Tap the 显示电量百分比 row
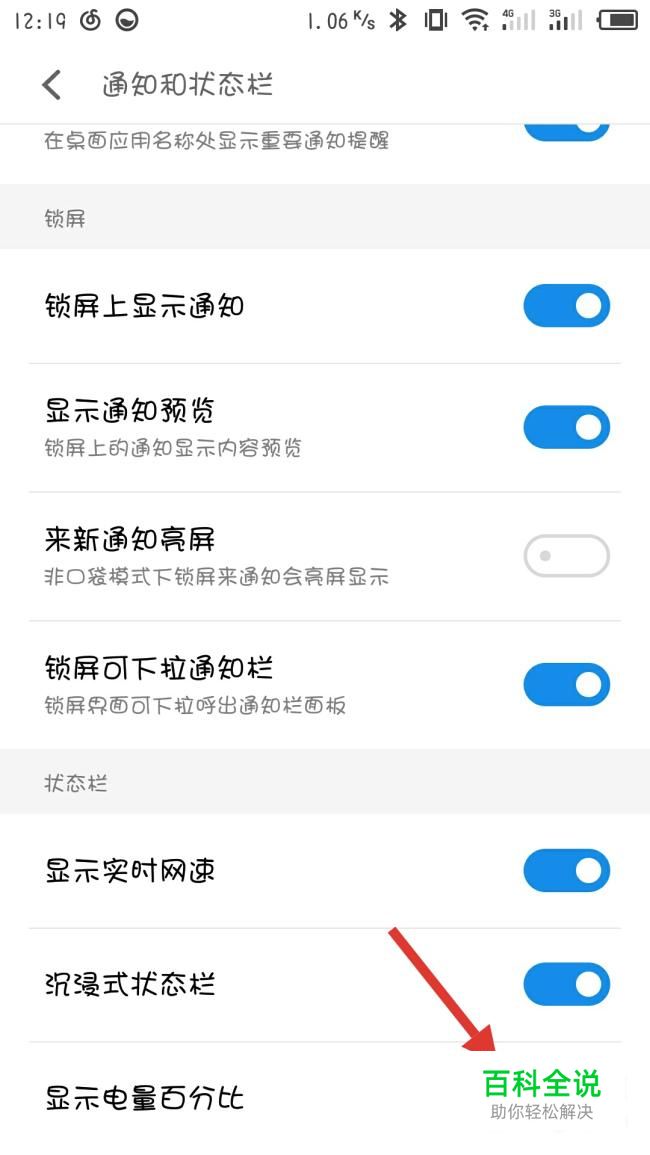The width and height of the screenshot is (650, 1155). point(325,1098)
